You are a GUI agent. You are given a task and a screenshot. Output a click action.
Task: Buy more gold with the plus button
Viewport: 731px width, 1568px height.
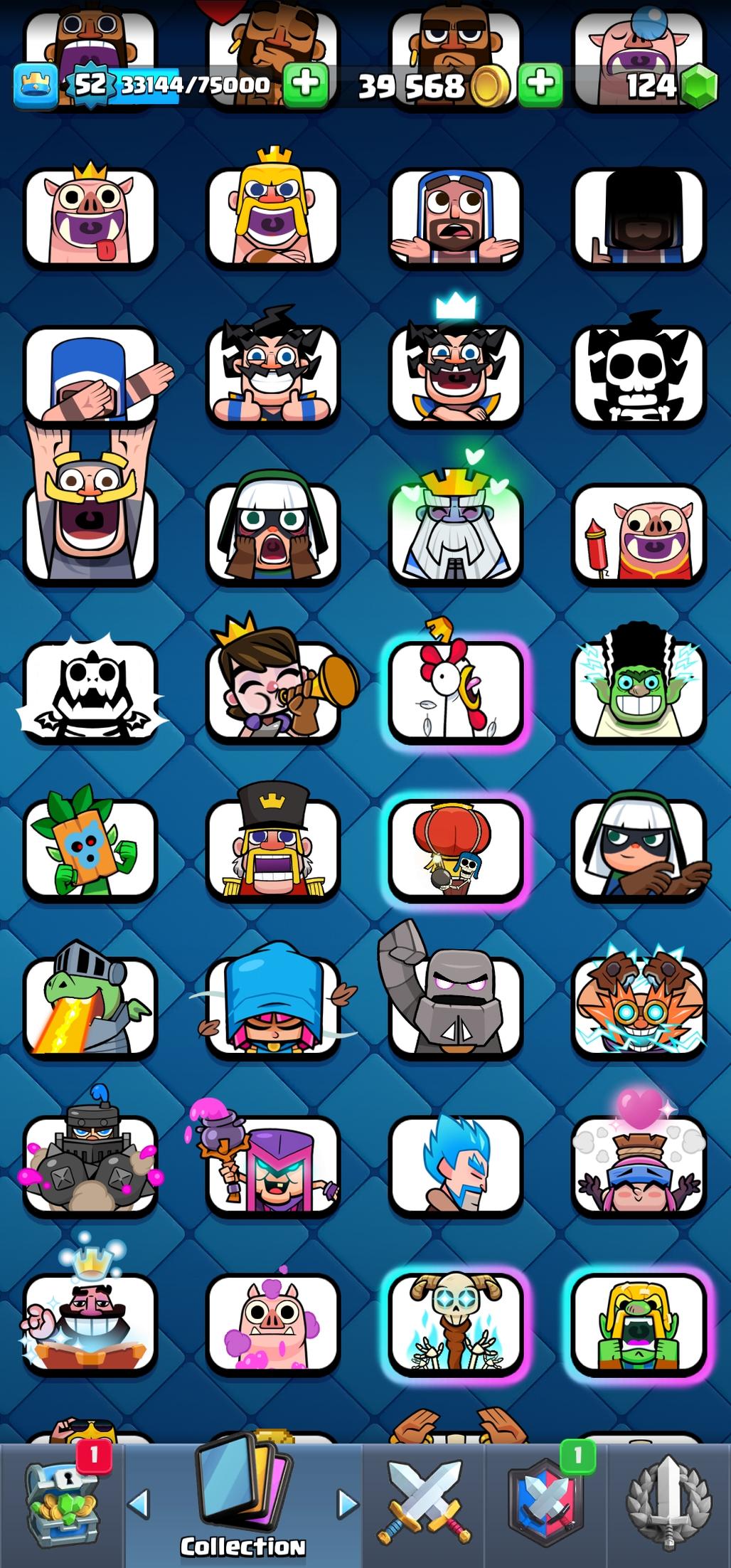pyautogui.click(x=540, y=85)
